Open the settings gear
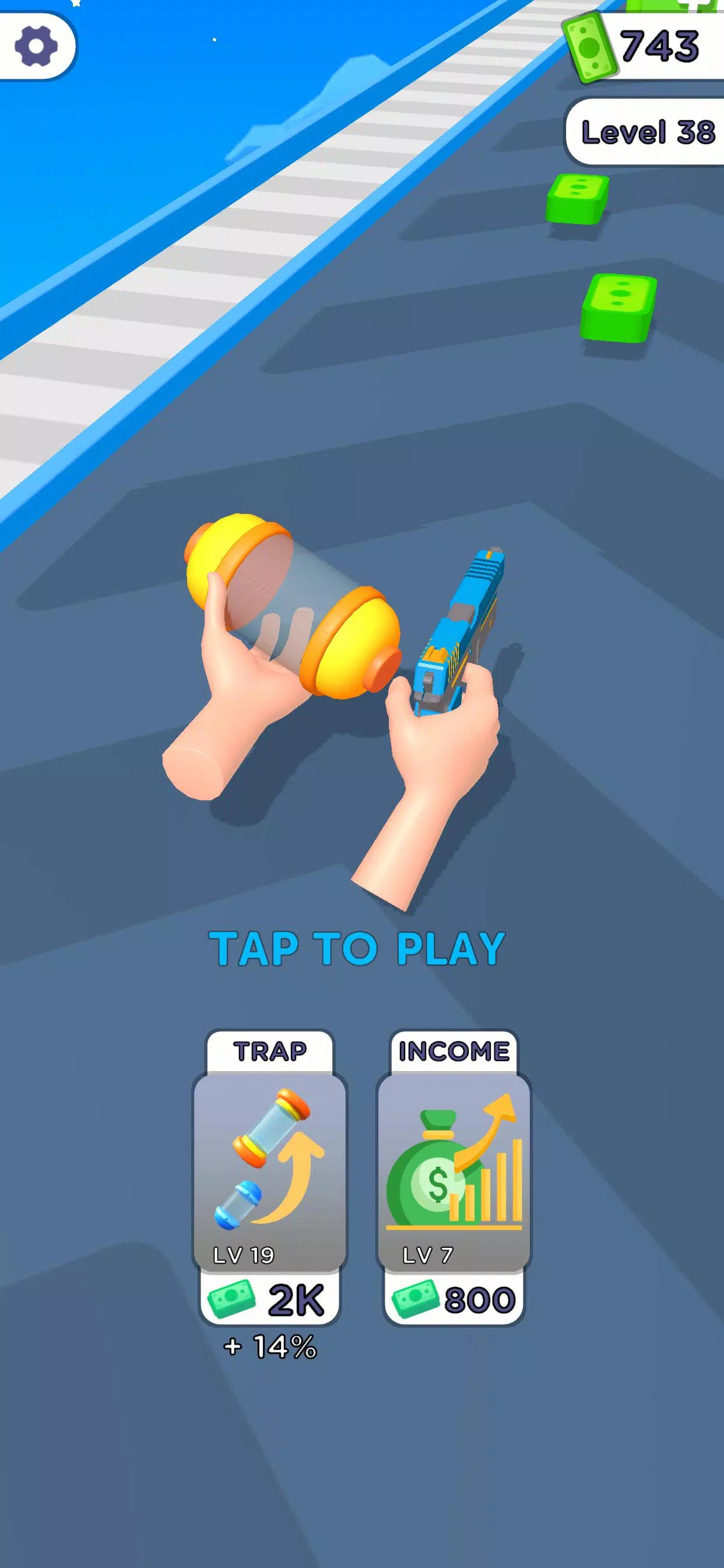This screenshot has height=1568, width=724. [36, 46]
